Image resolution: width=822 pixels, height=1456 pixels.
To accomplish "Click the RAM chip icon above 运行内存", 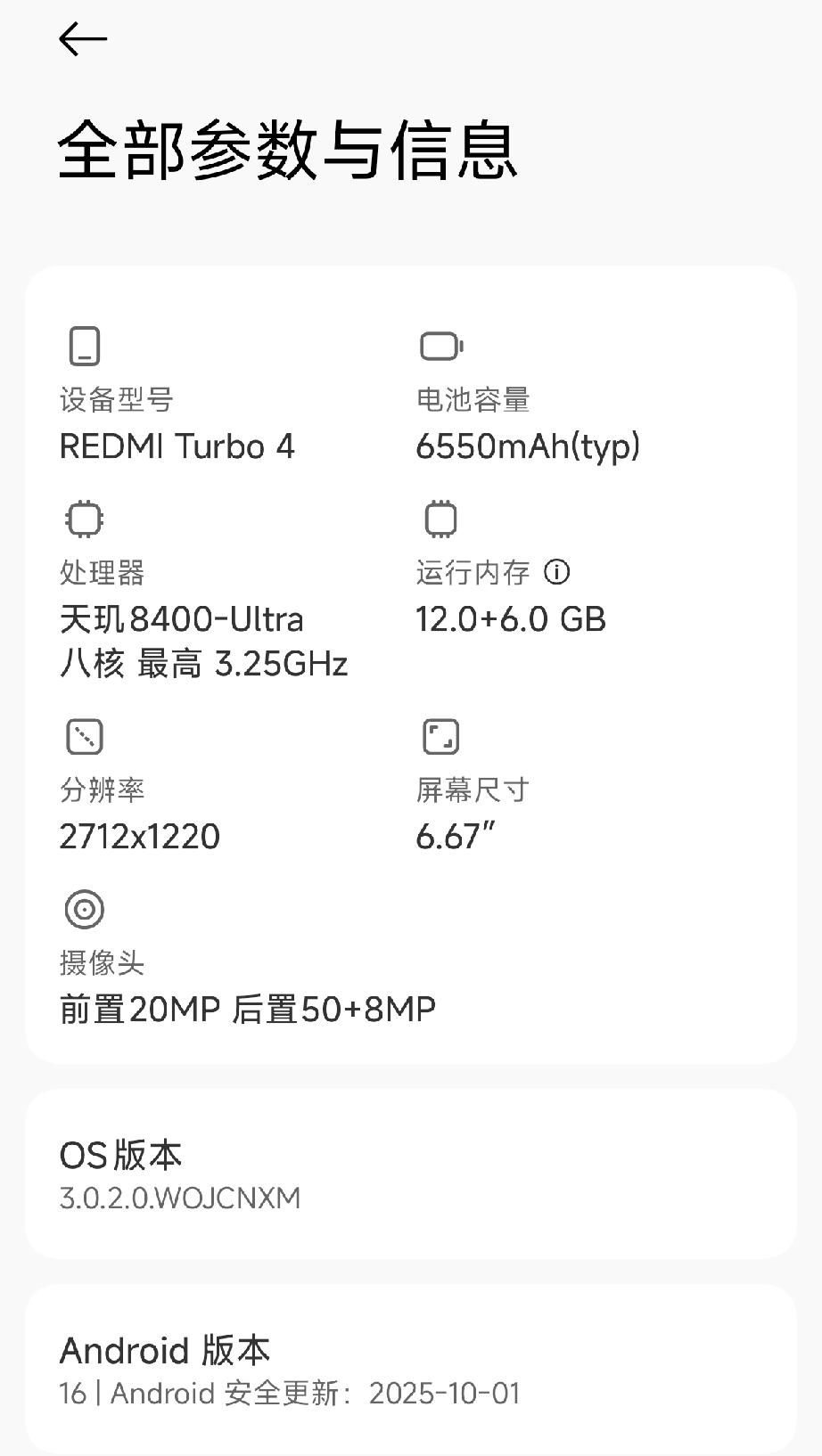I will click(x=440, y=519).
